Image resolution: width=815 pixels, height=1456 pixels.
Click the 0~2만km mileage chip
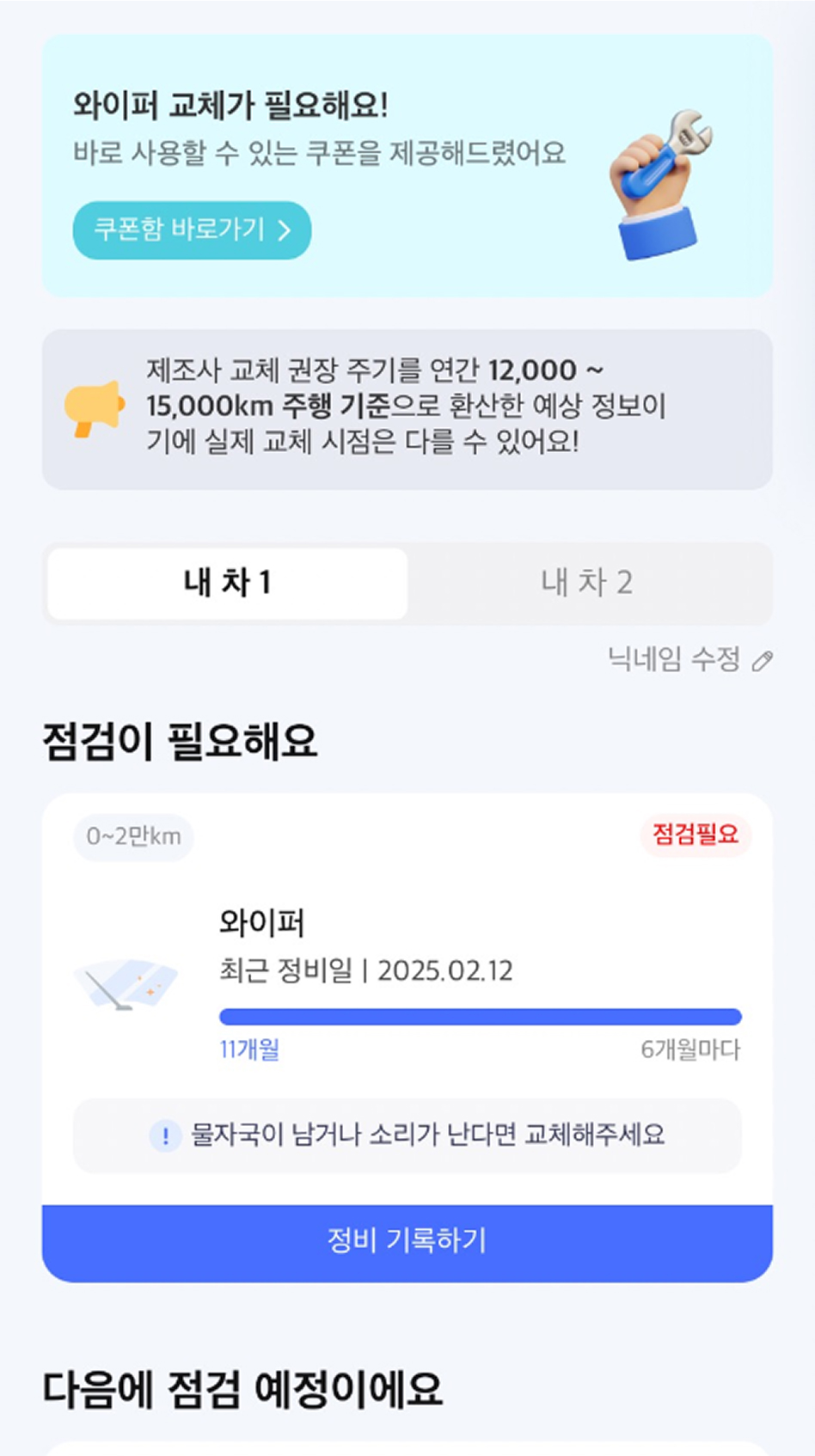click(x=133, y=835)
